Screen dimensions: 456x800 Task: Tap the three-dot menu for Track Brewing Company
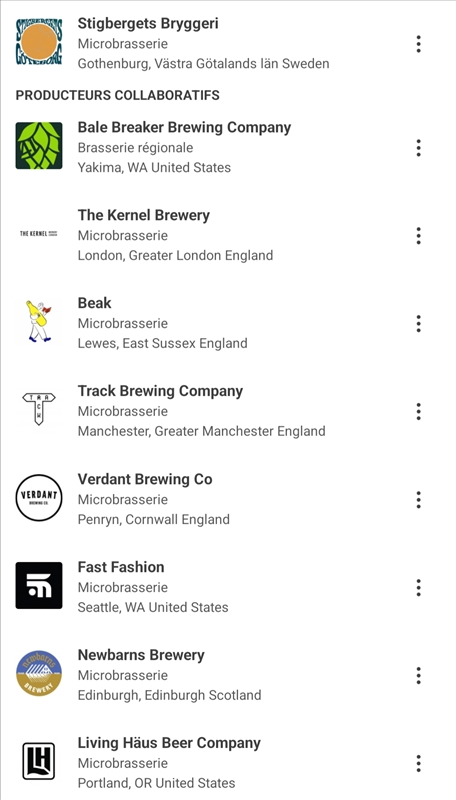[x=418, y=411]
